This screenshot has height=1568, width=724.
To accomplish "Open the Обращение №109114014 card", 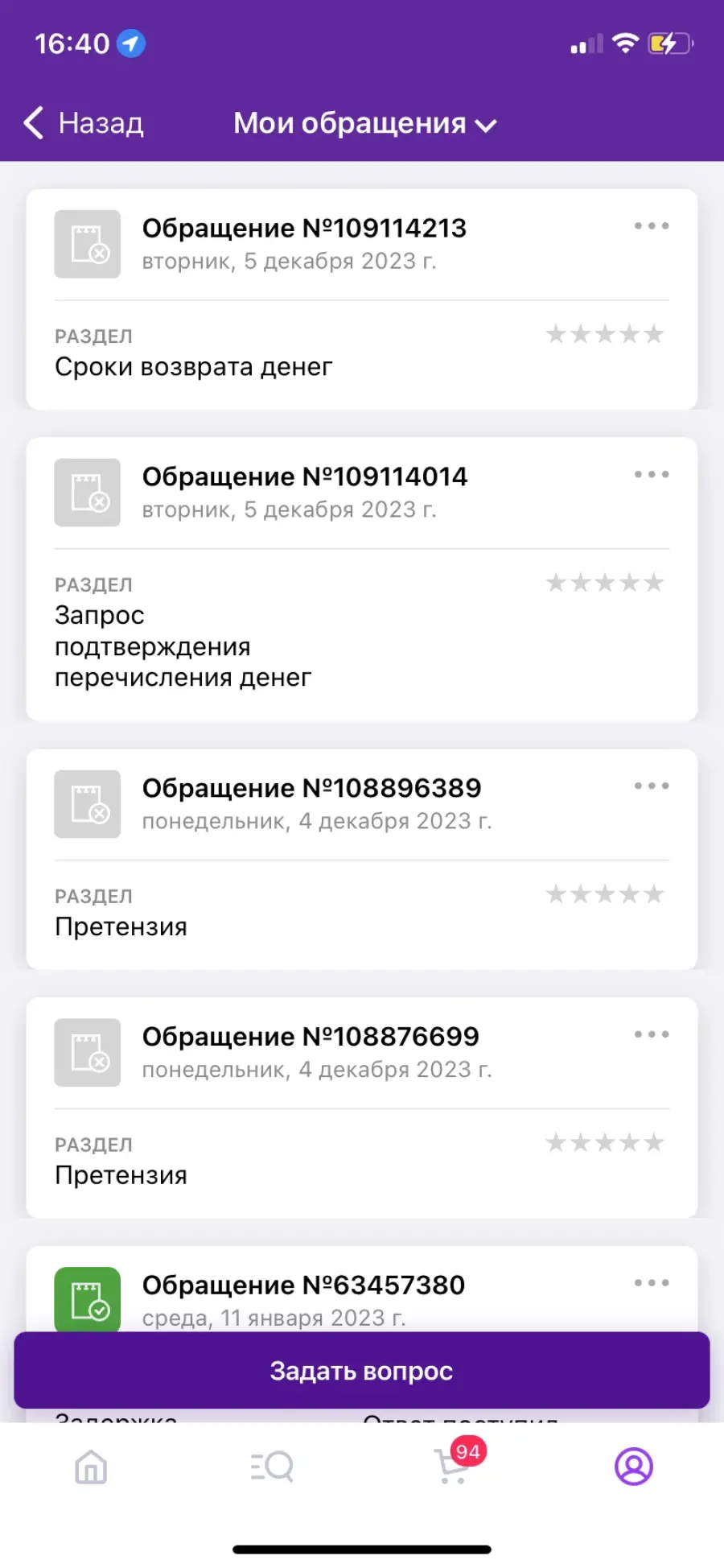I will point(362,579).
